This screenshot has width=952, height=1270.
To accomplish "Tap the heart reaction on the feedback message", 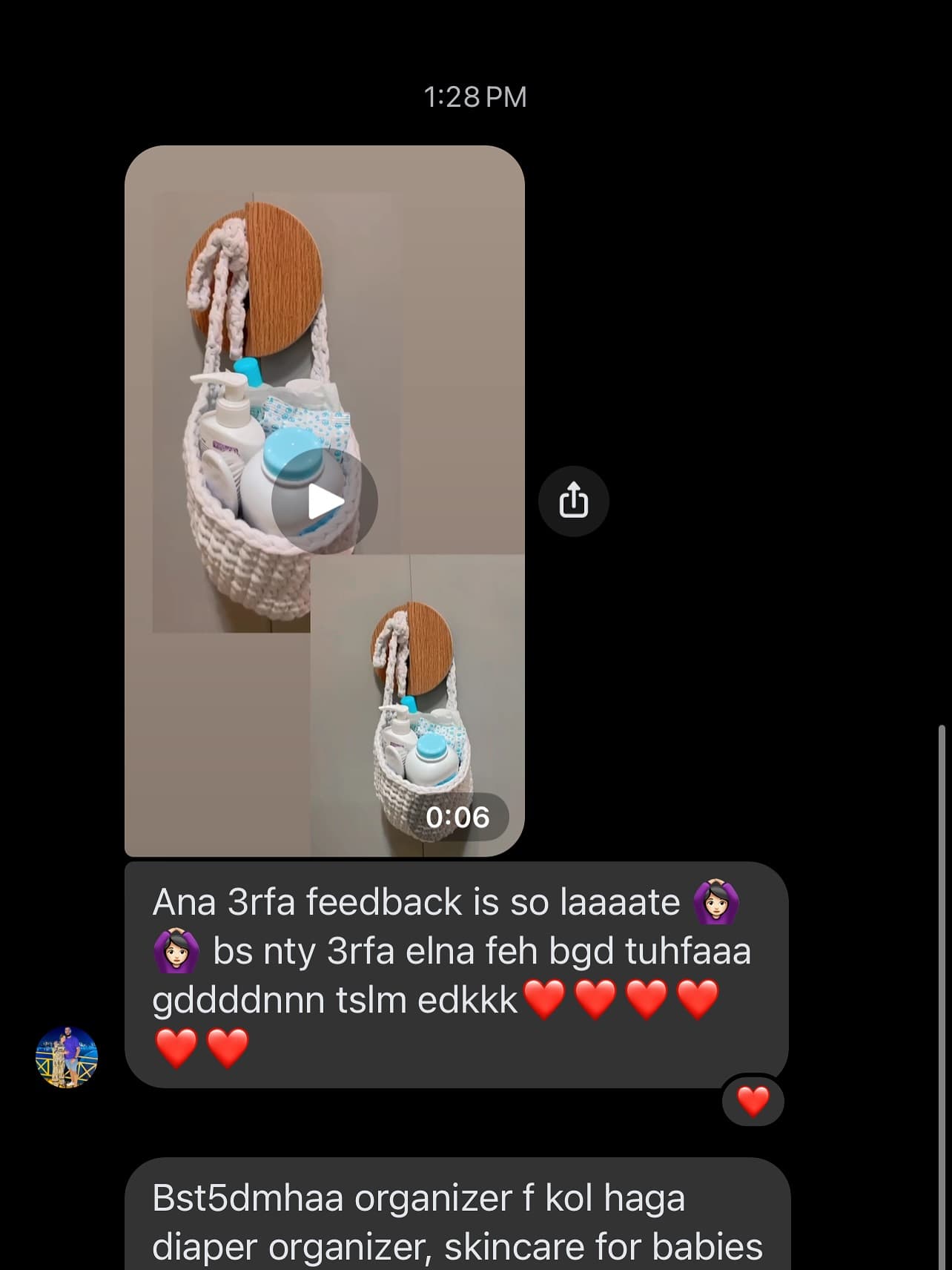I will (x=753, y=1101).
